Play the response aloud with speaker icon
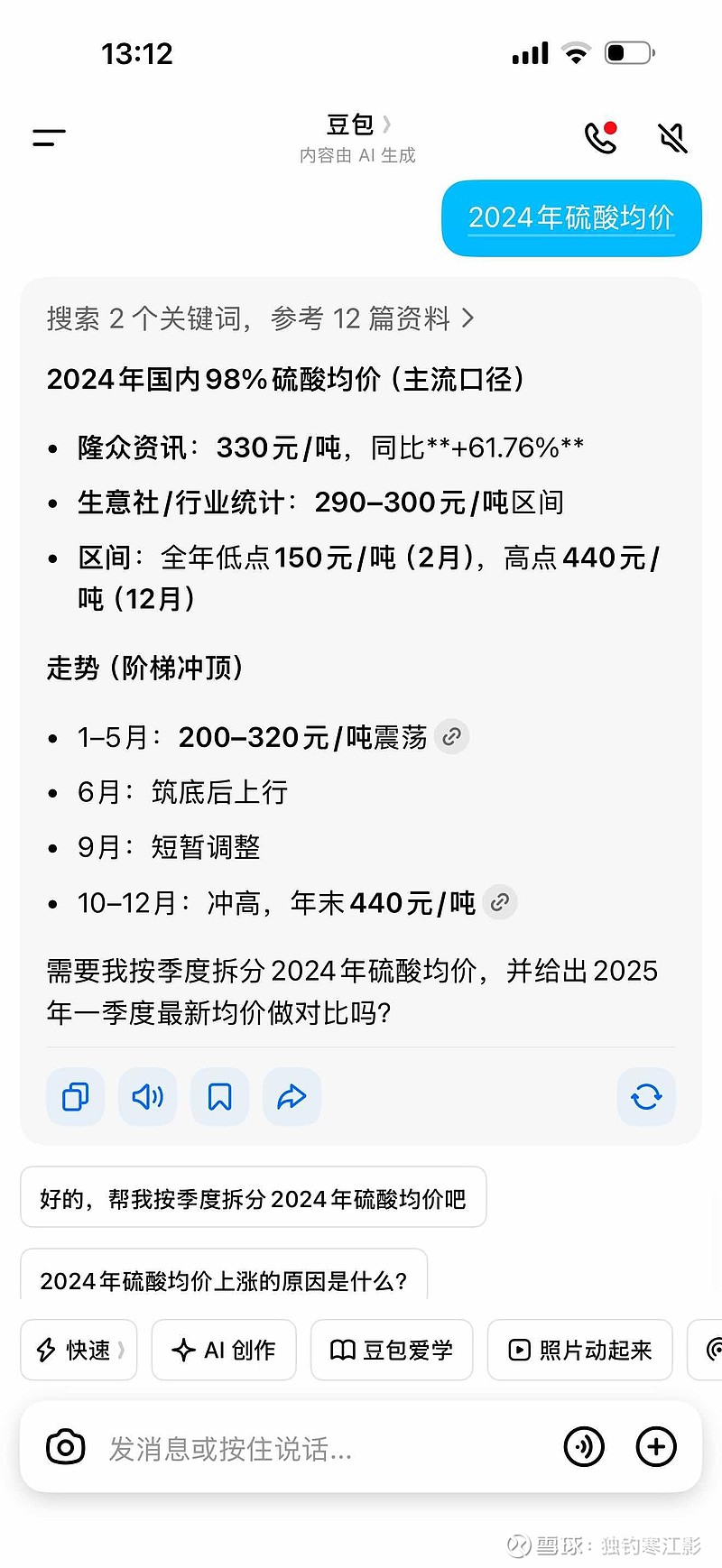722x1568 pixels. pyautogui.click(x=147, y=1097)
